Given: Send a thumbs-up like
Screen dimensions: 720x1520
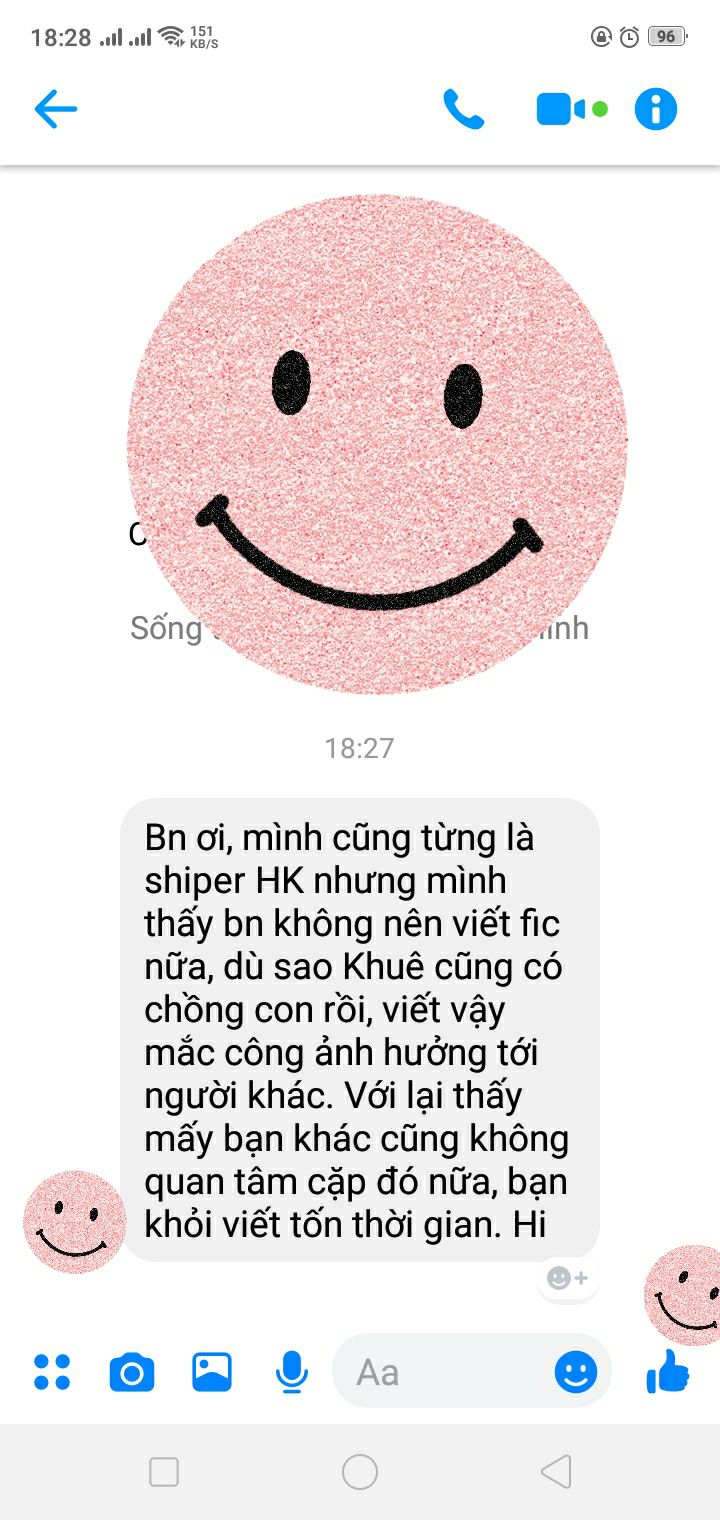Looking at the screenshot, I should (x=668, y=1372).
